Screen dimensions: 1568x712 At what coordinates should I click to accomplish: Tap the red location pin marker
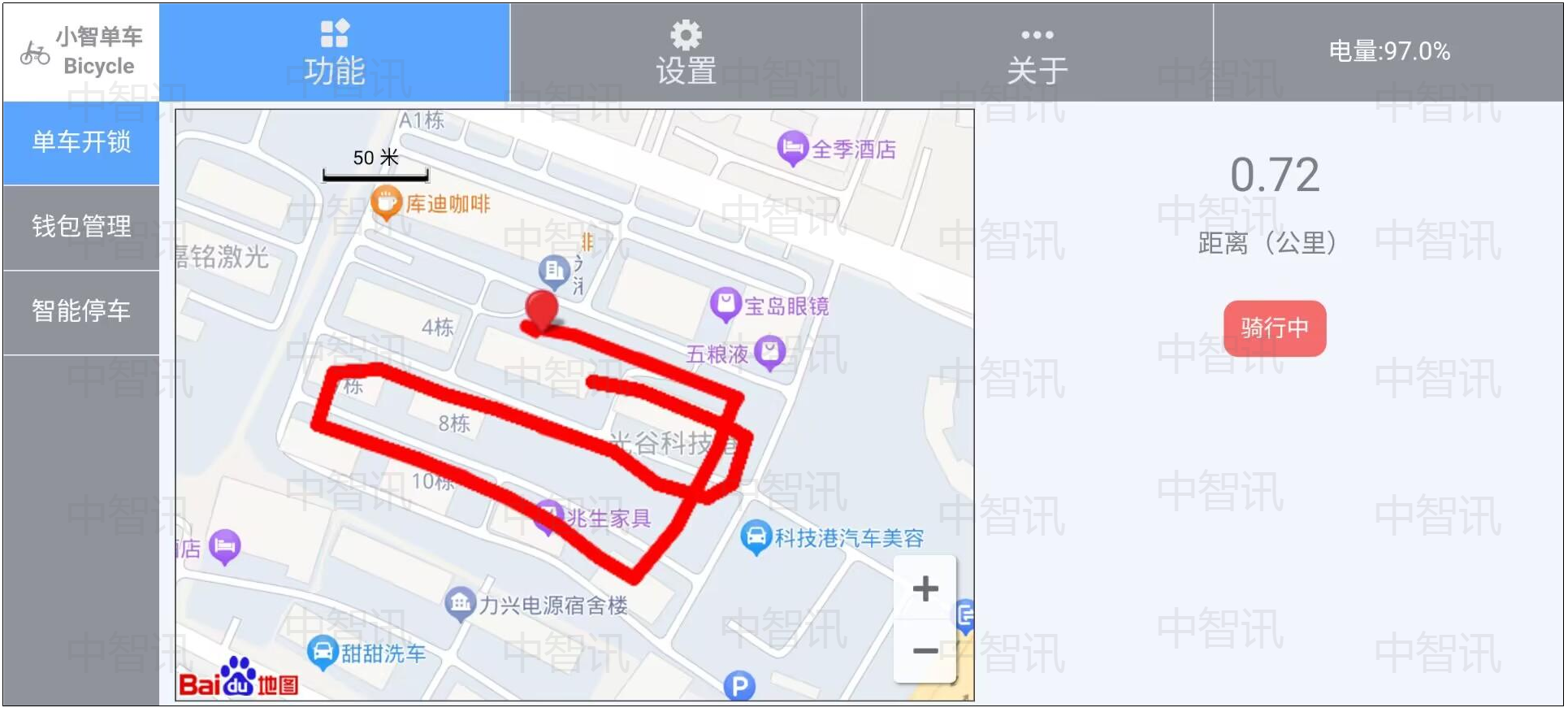point(542,309)
